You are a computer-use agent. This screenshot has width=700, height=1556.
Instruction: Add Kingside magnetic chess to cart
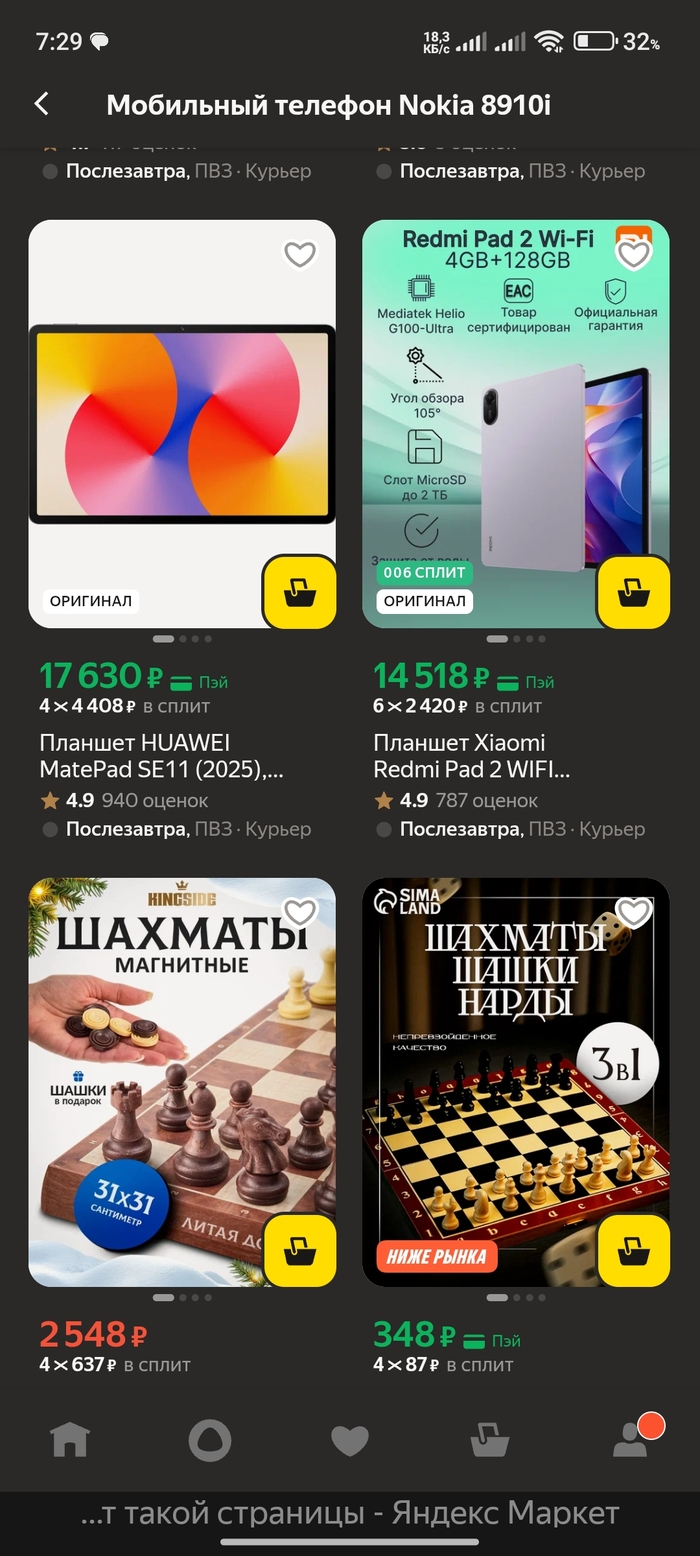300,1251
